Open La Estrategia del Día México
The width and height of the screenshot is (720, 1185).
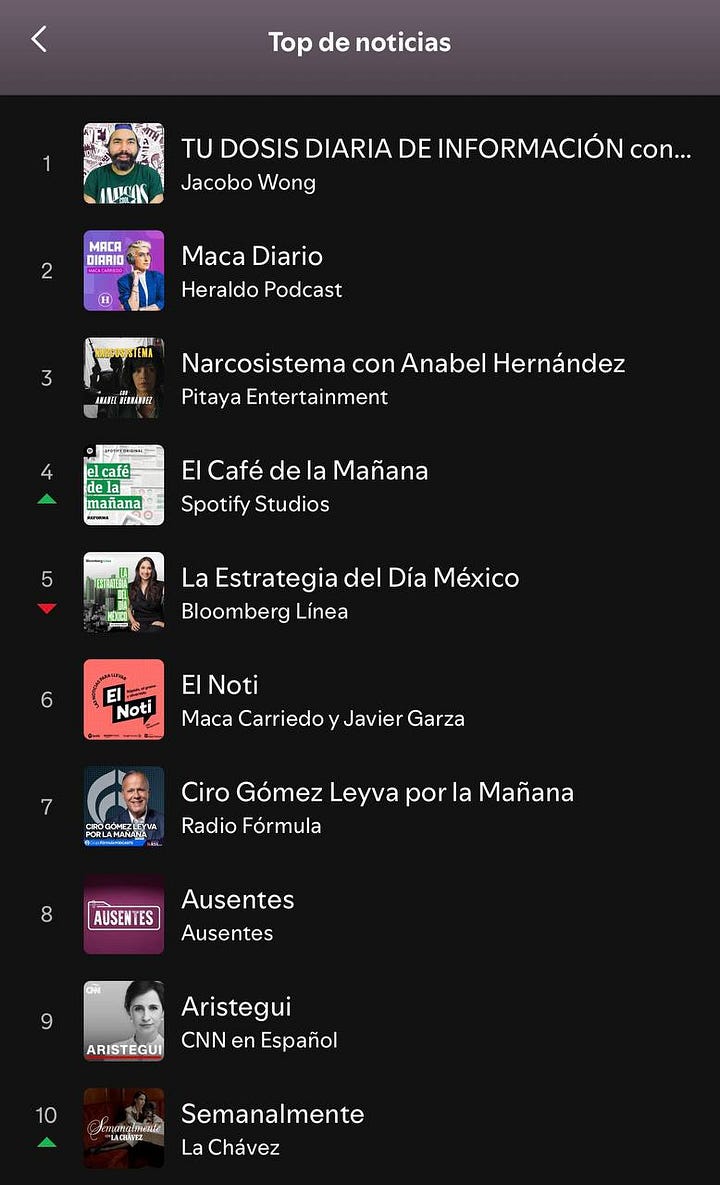360,592
